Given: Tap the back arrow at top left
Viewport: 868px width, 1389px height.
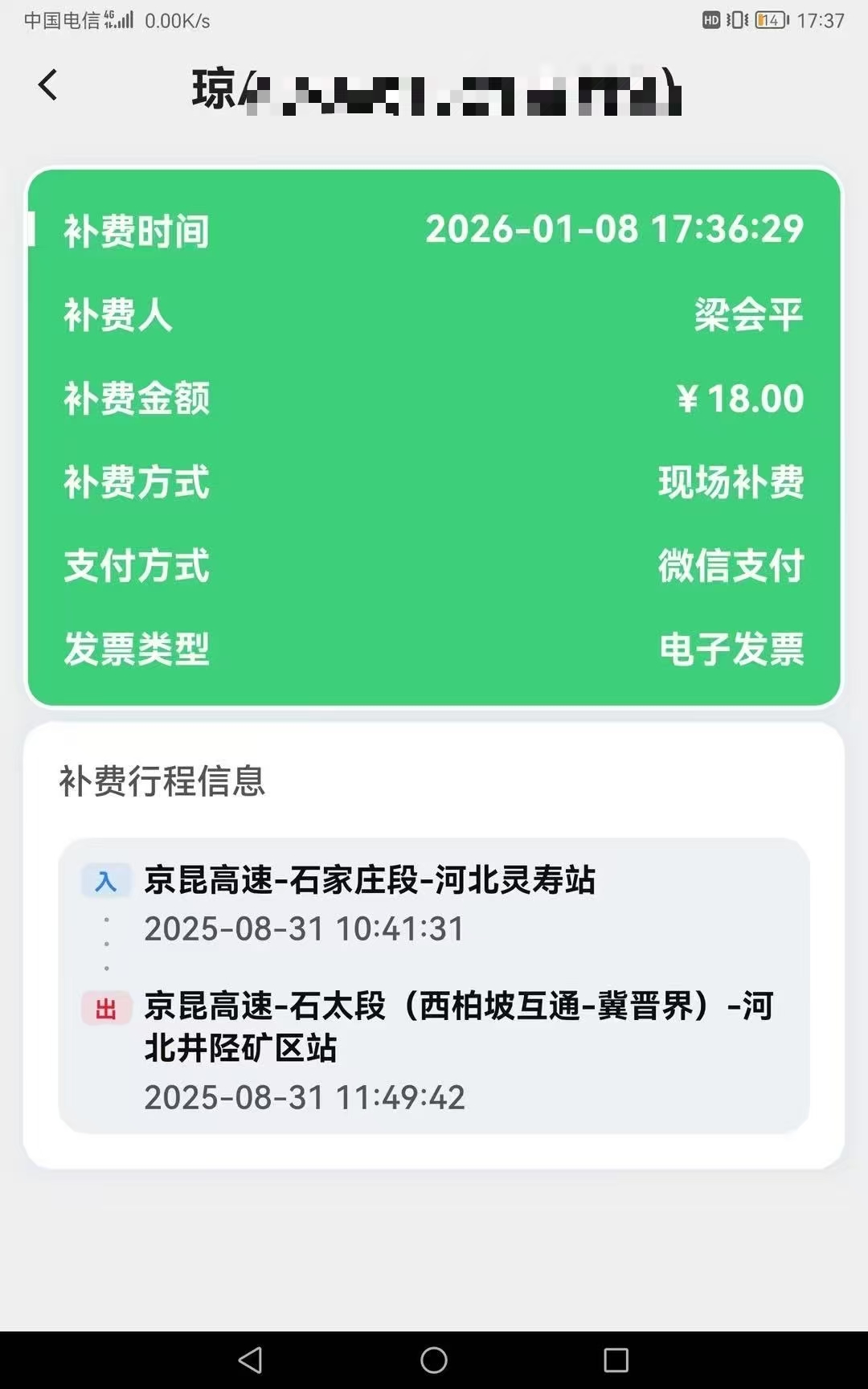Looking at the screenshot, I should [x=47, y=84].
